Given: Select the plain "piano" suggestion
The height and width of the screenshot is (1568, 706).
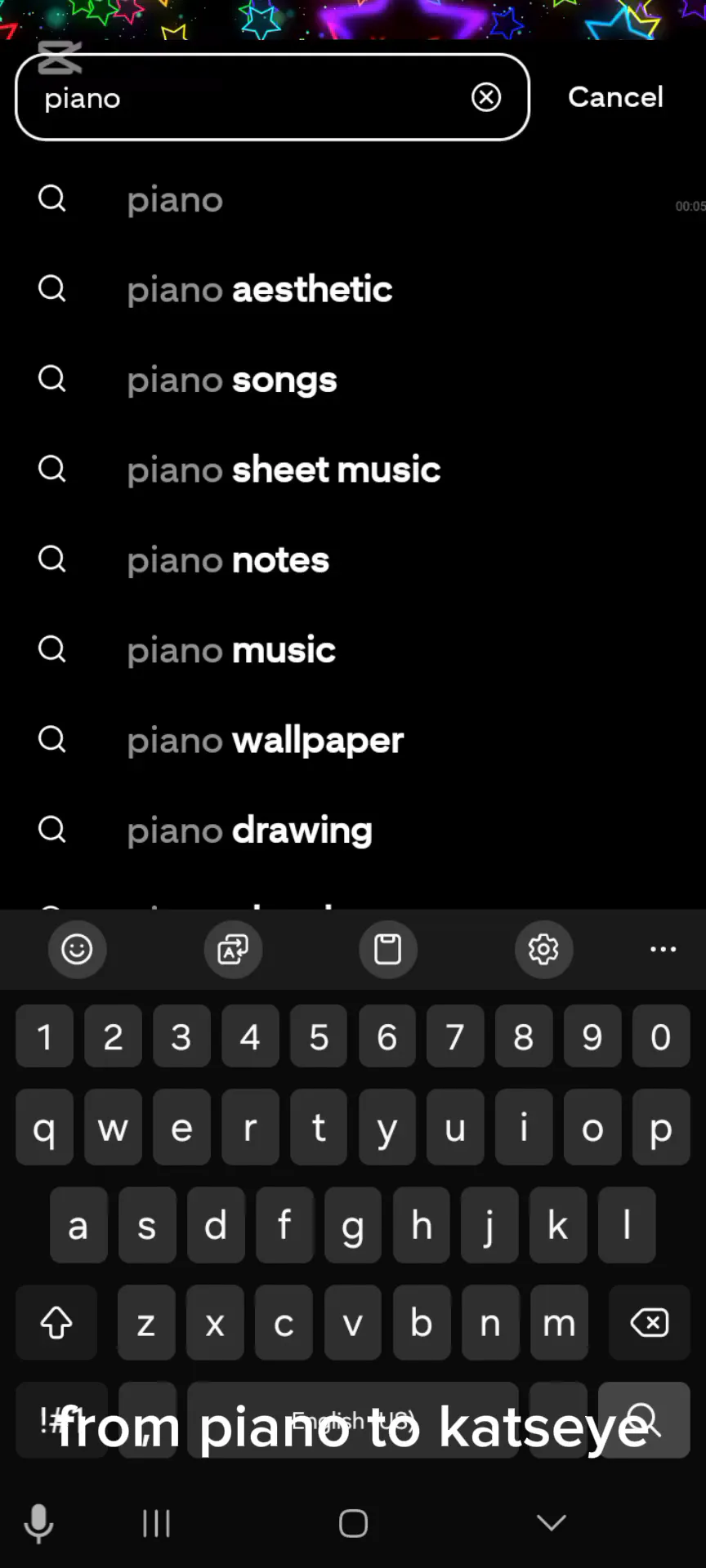Looking at the screenshot, I should 175,199.
